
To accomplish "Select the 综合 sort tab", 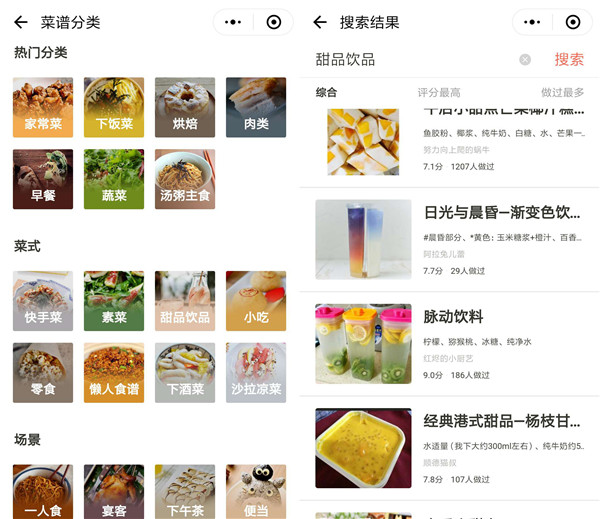I will coord(326,93).
